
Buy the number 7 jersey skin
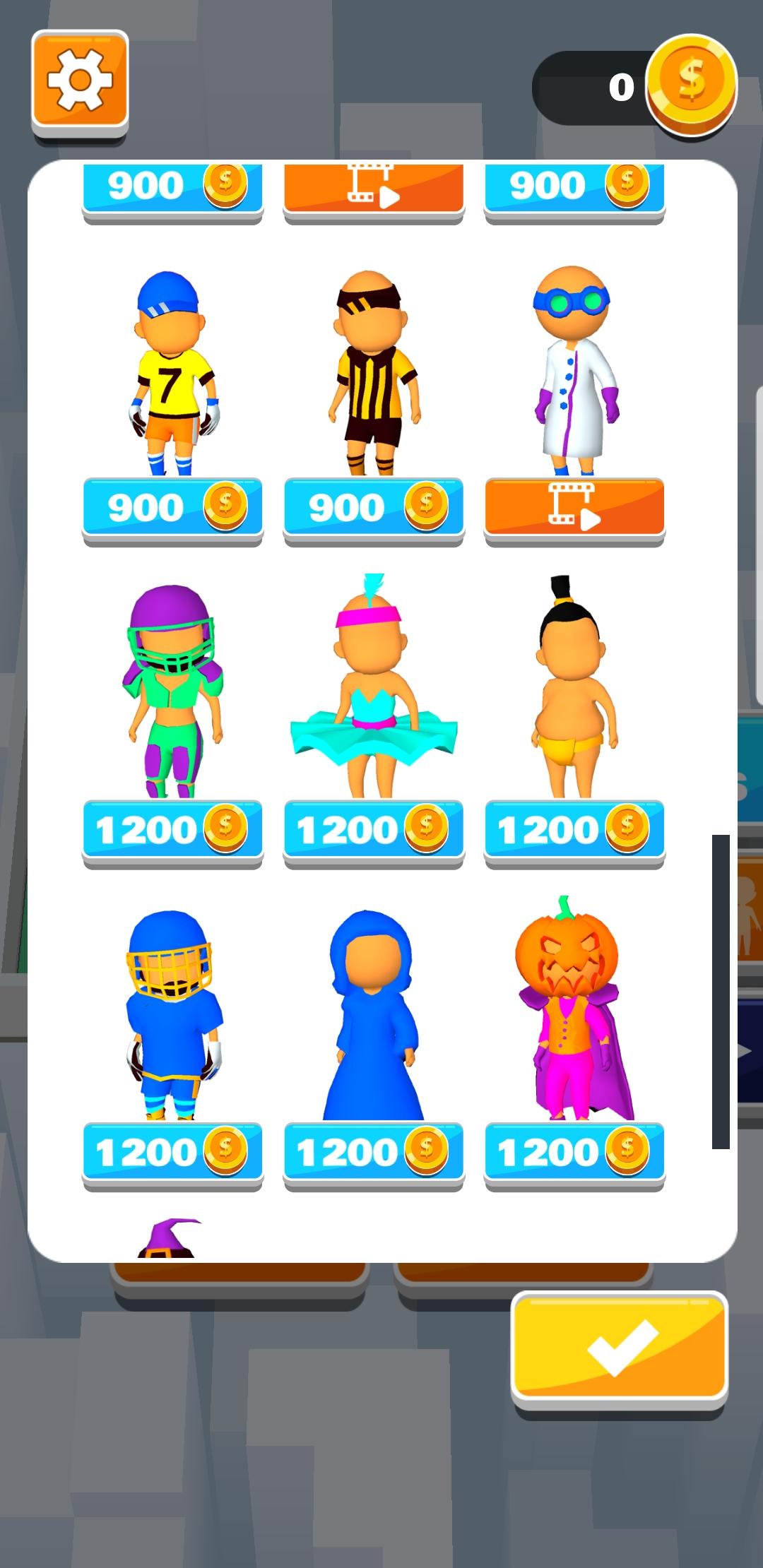[x=172, y=508]
